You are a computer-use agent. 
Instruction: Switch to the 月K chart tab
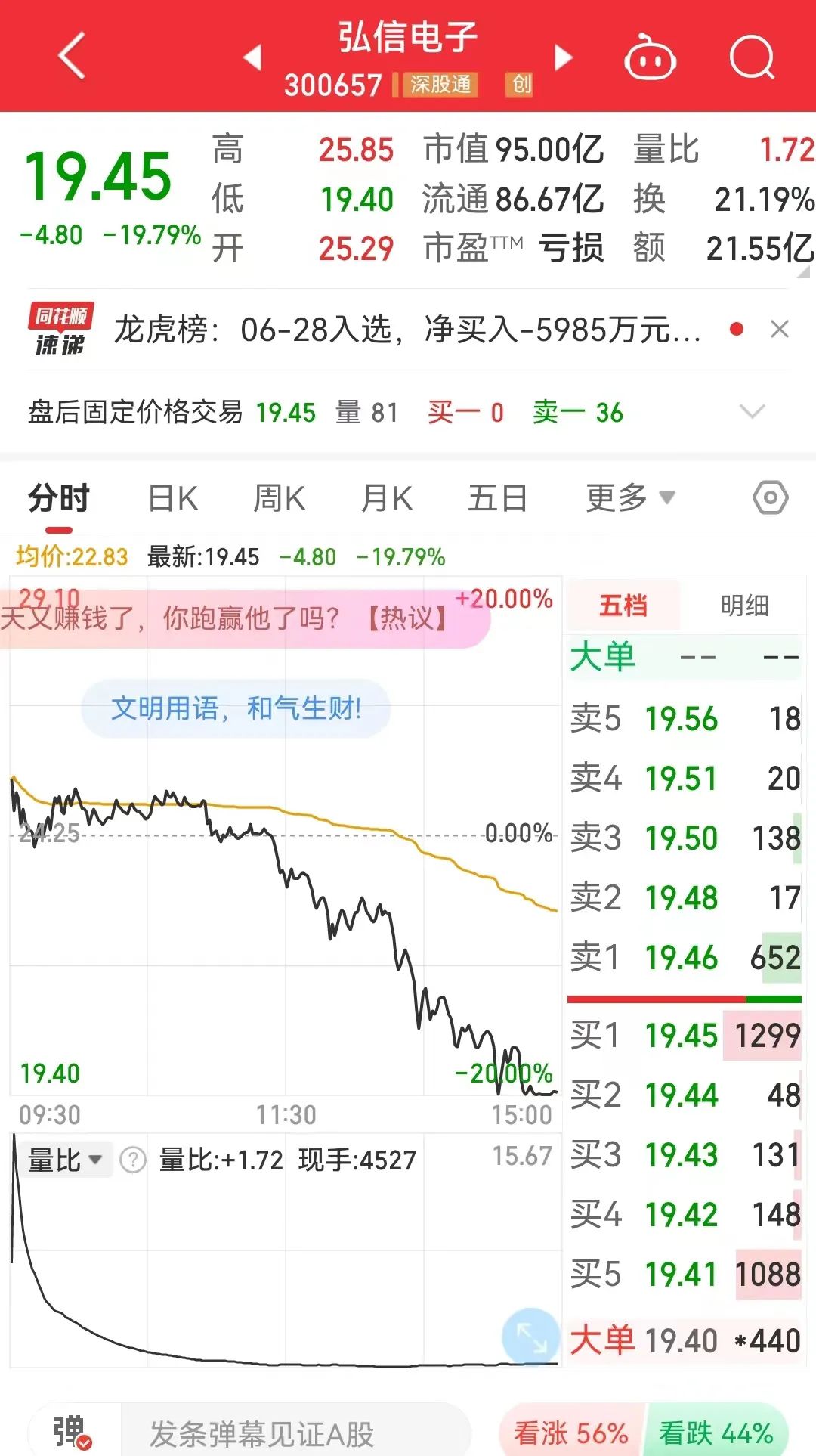tap(386, 498)
